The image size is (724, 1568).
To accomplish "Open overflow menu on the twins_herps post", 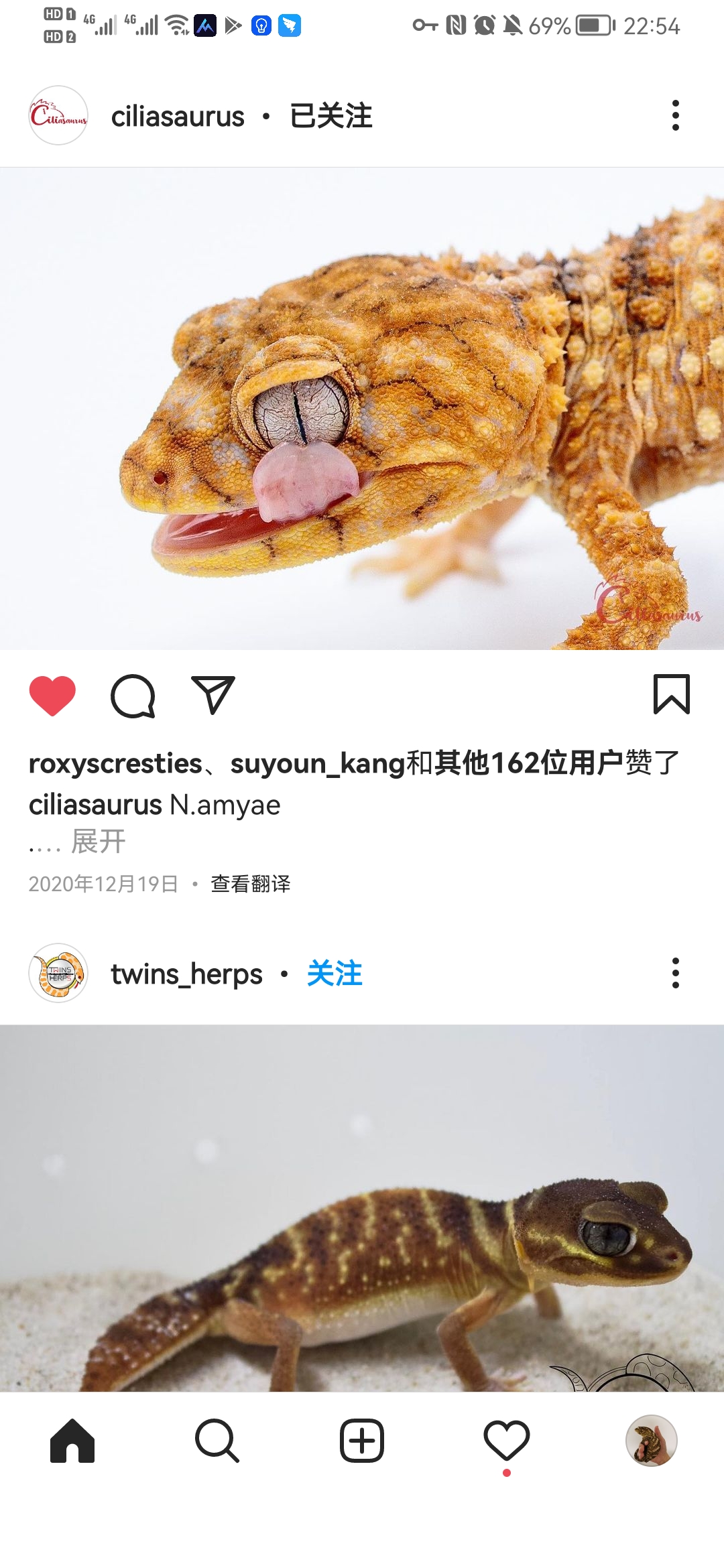I will [675, 973].
